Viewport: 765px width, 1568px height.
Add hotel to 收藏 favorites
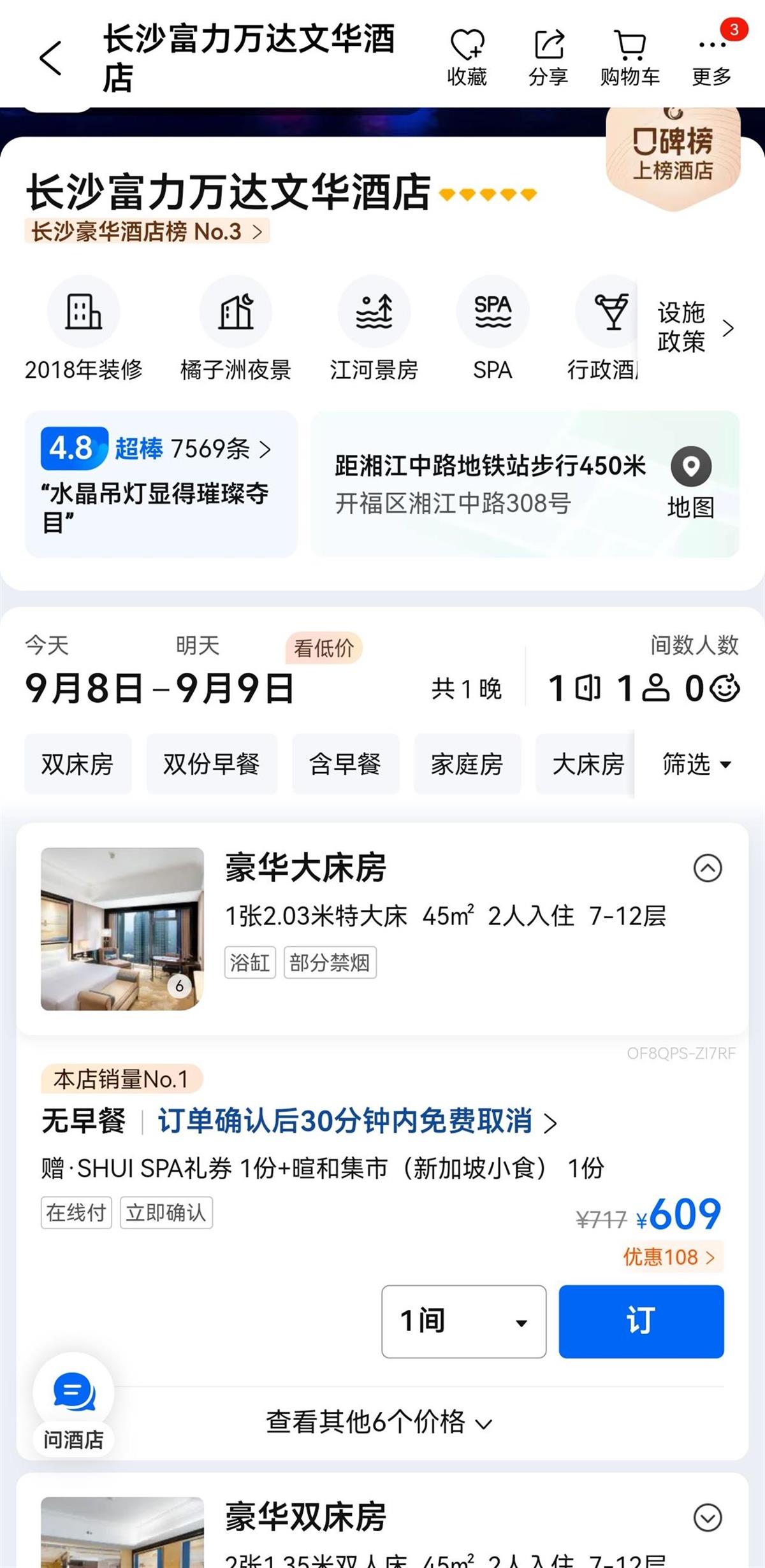pyautogui.click(x=467, y=57)
